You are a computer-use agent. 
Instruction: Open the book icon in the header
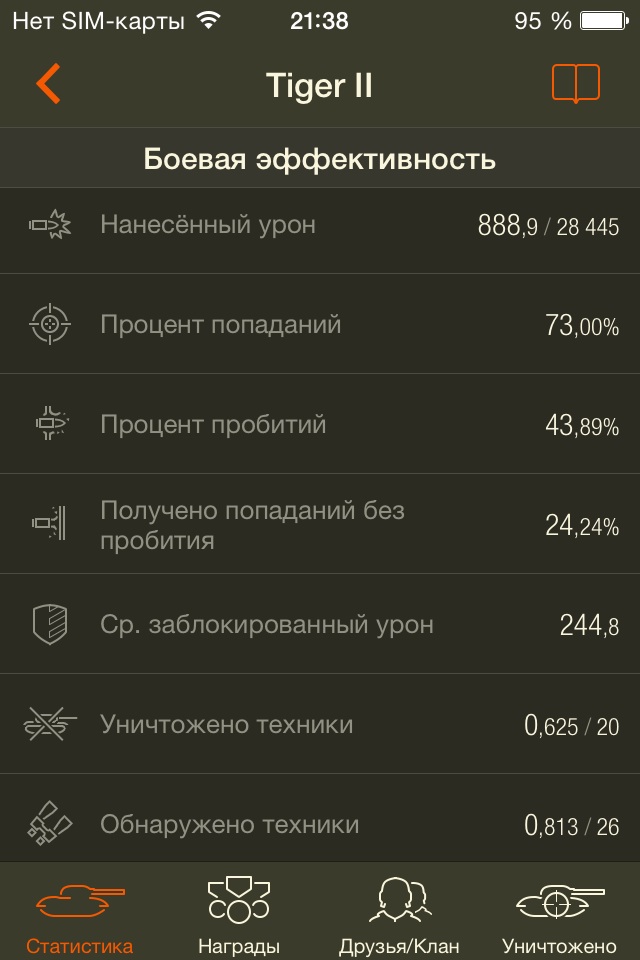[x=575, y=84]
